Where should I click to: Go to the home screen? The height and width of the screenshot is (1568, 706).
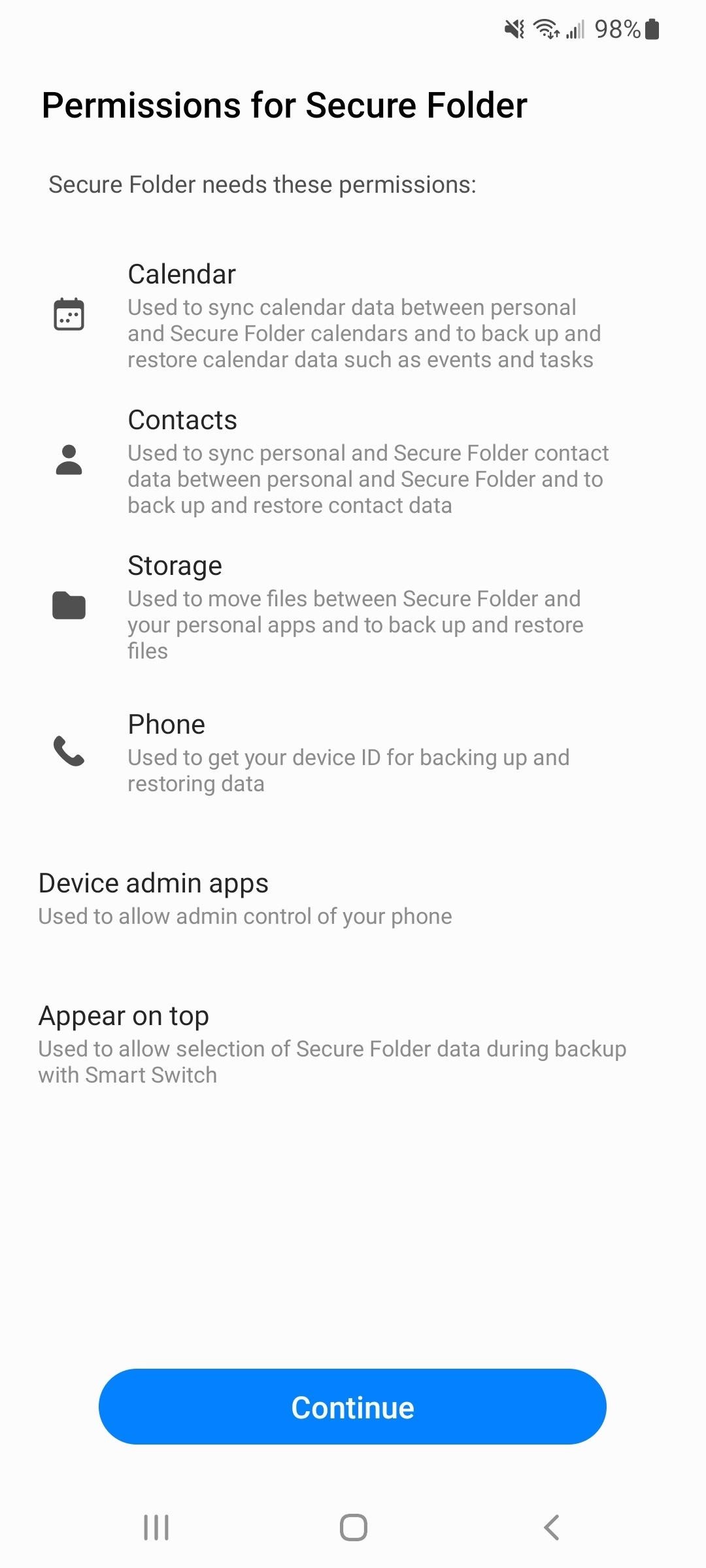[x=353, y=1527]
